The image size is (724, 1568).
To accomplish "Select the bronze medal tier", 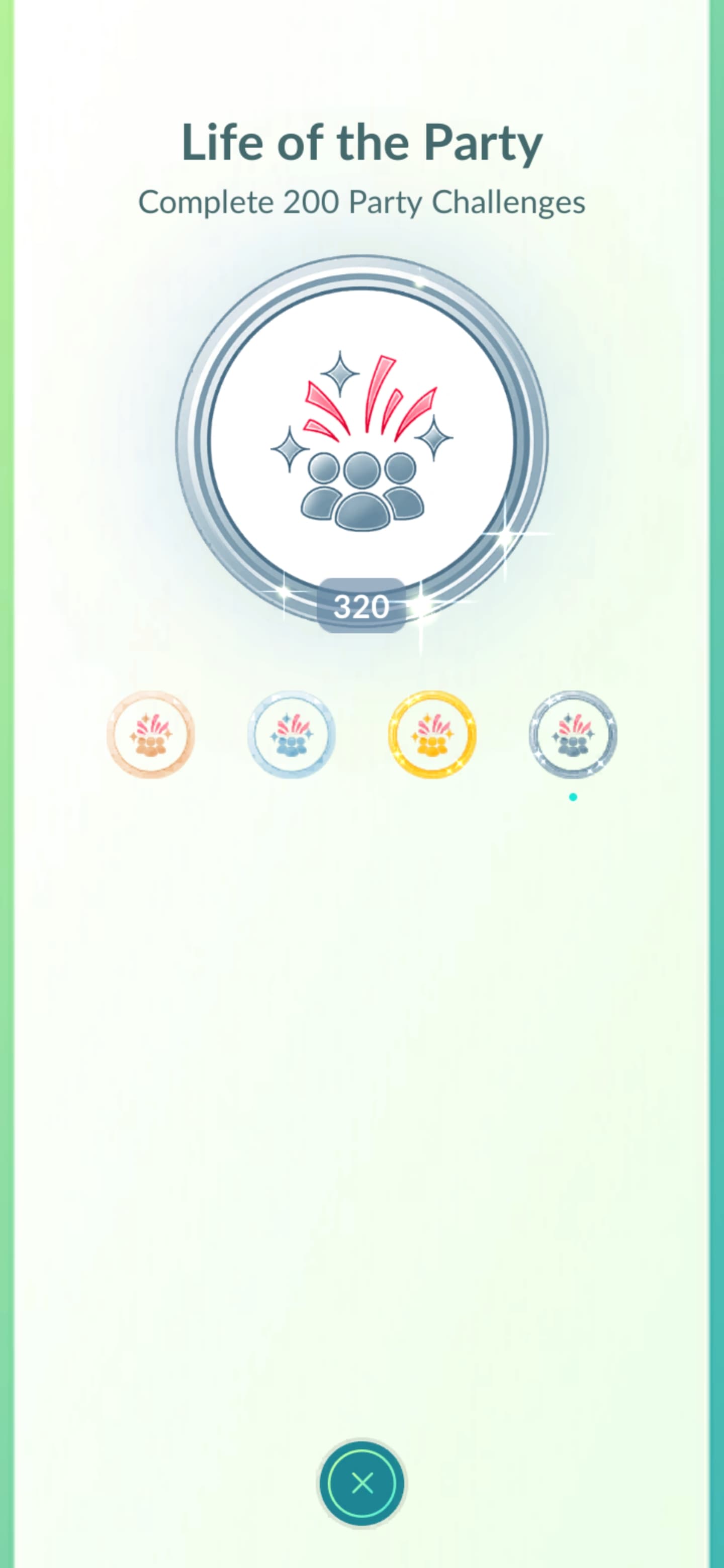I will (150, 734).
